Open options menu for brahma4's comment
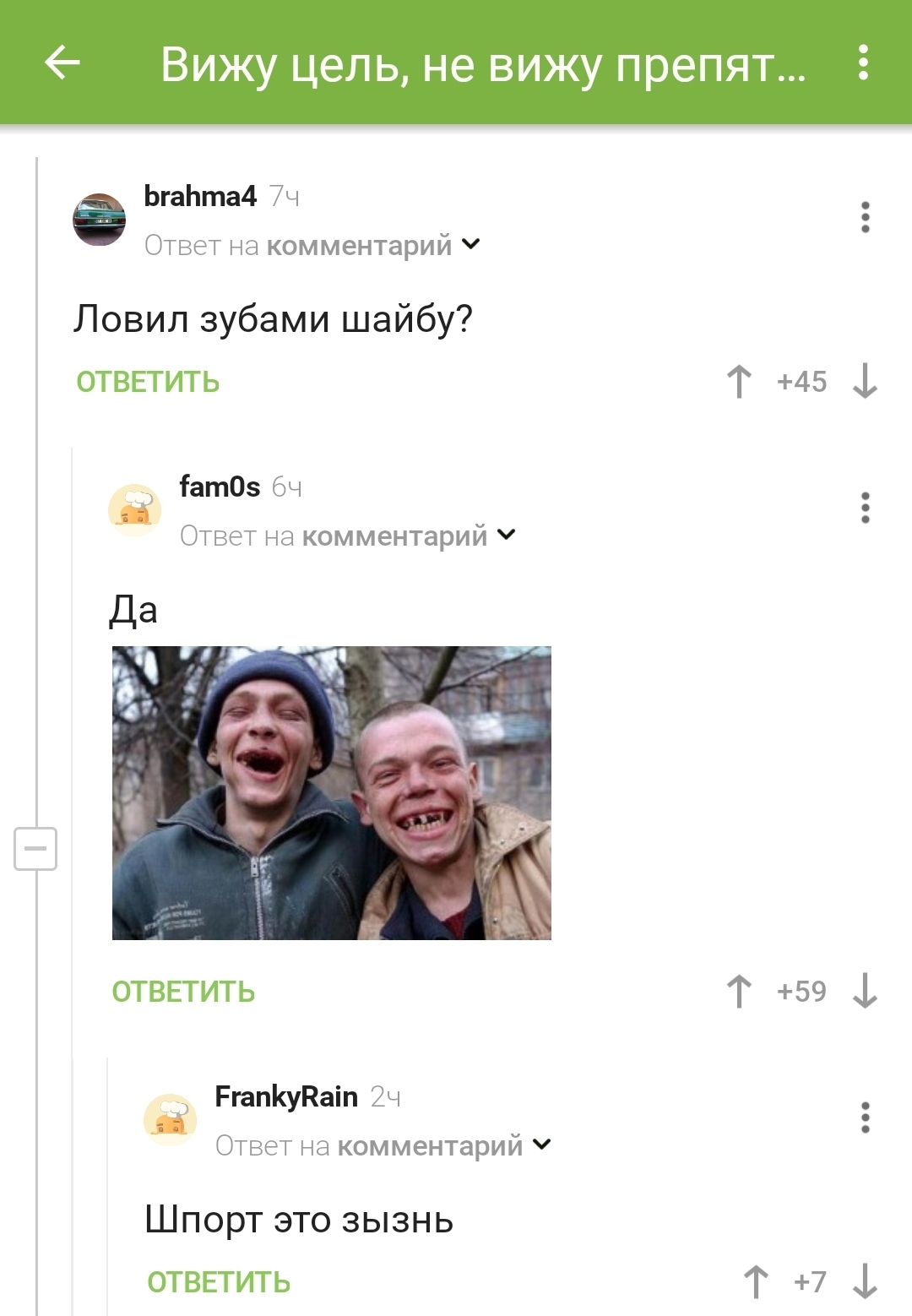Viewport: 912px width, 1316px height. 865,218
